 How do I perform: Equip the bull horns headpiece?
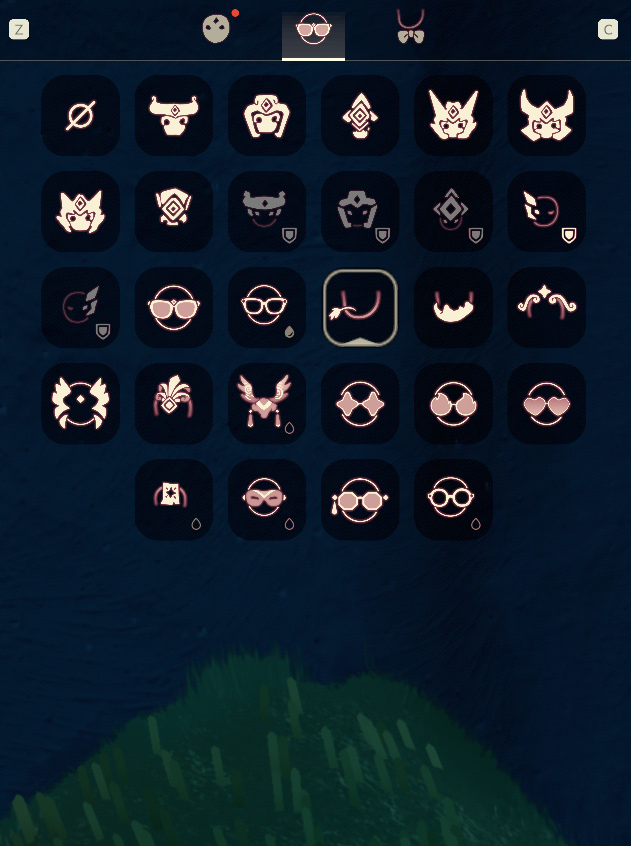coord(174,116)
